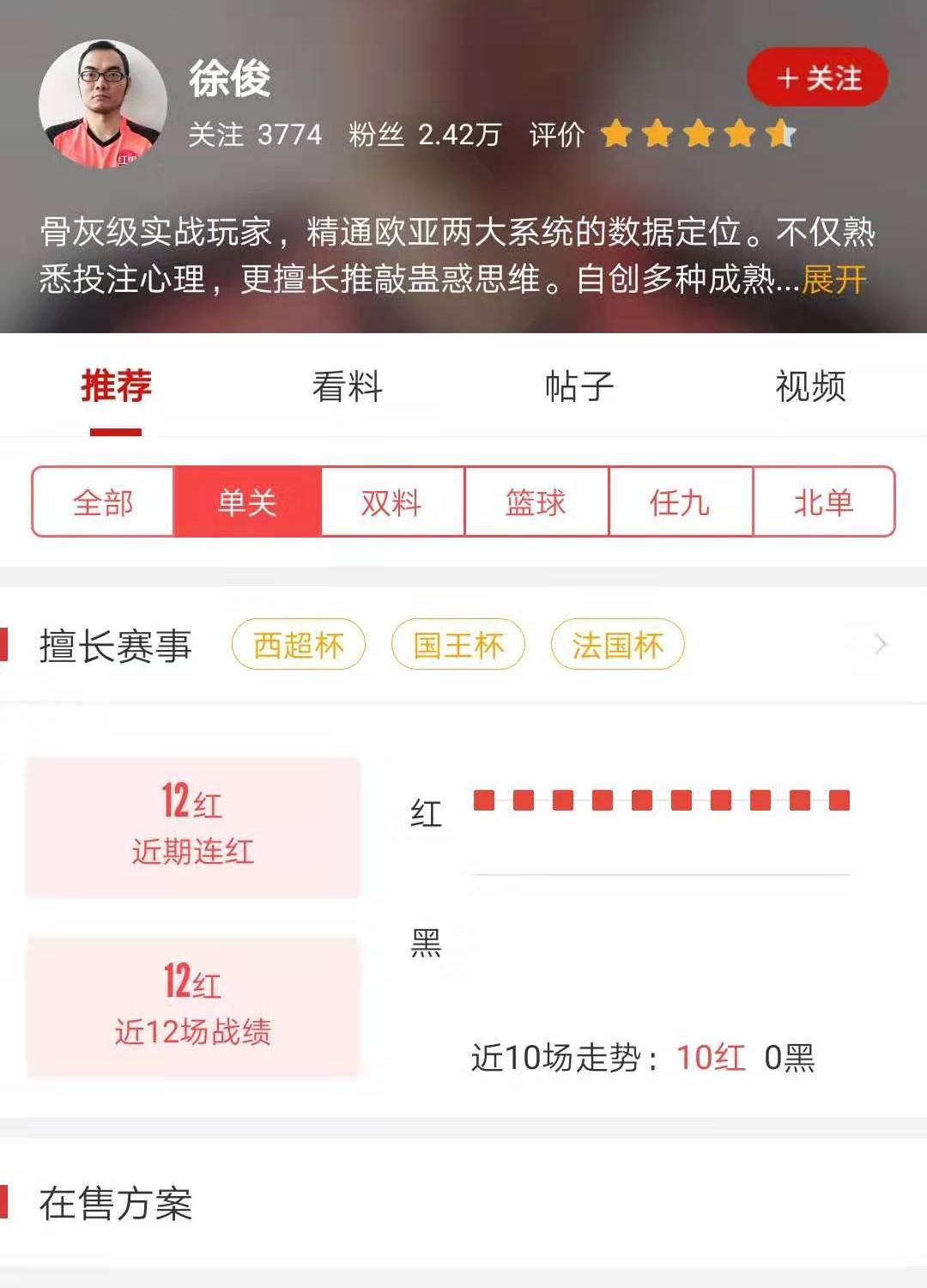Expand the profile description via 展开
927x1288 pixels.
point(833,279)
